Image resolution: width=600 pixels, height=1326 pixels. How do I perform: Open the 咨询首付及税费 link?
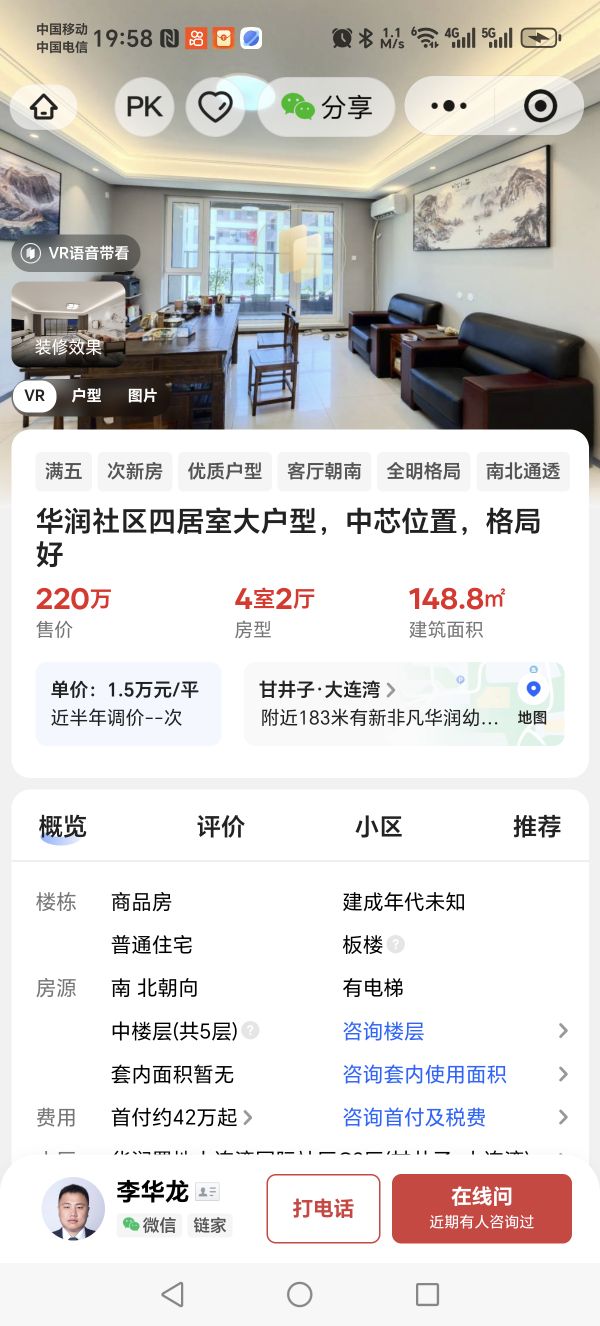(x=414, y=1117)
